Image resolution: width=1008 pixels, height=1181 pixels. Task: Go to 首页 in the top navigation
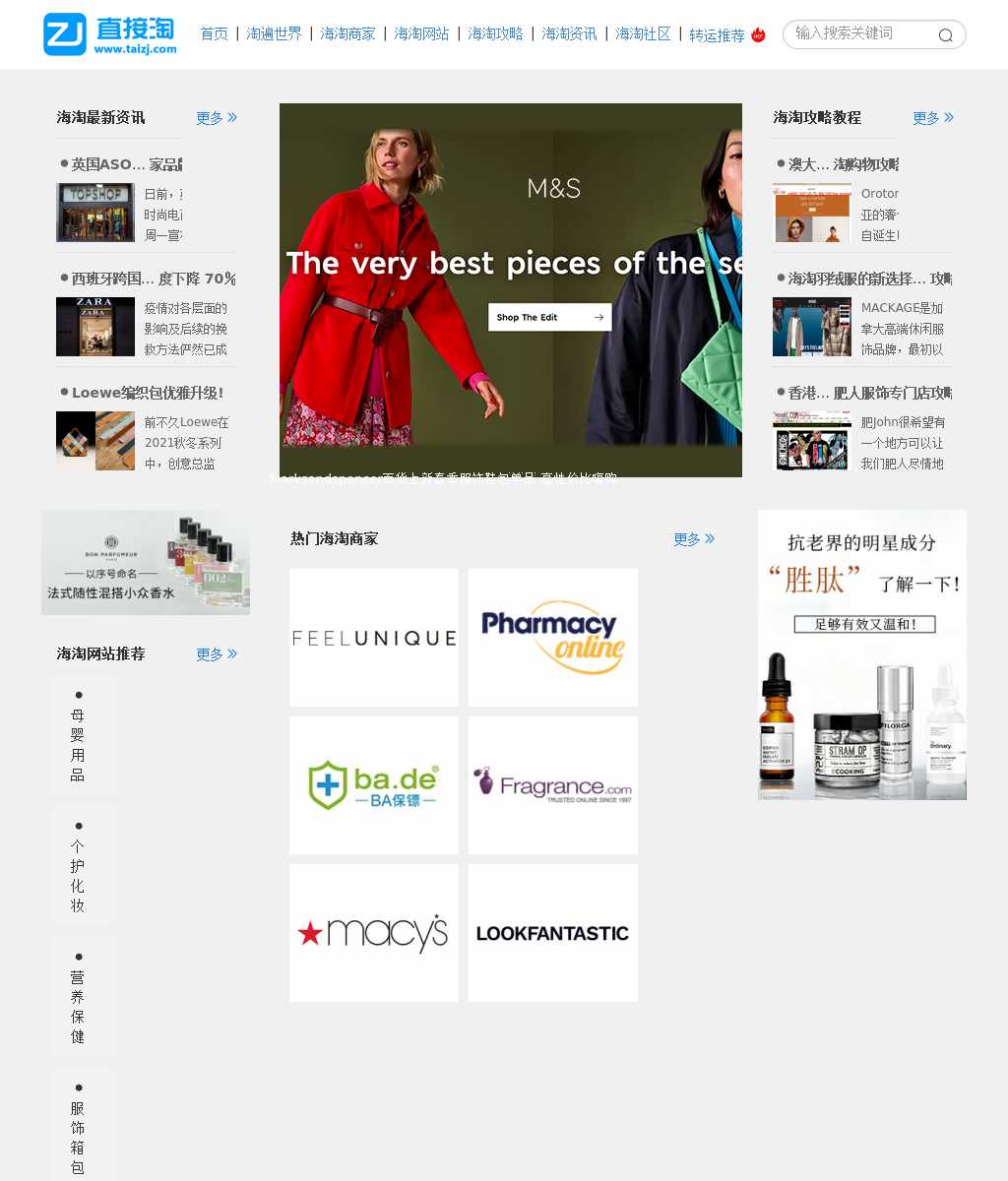tap(214, 33)
